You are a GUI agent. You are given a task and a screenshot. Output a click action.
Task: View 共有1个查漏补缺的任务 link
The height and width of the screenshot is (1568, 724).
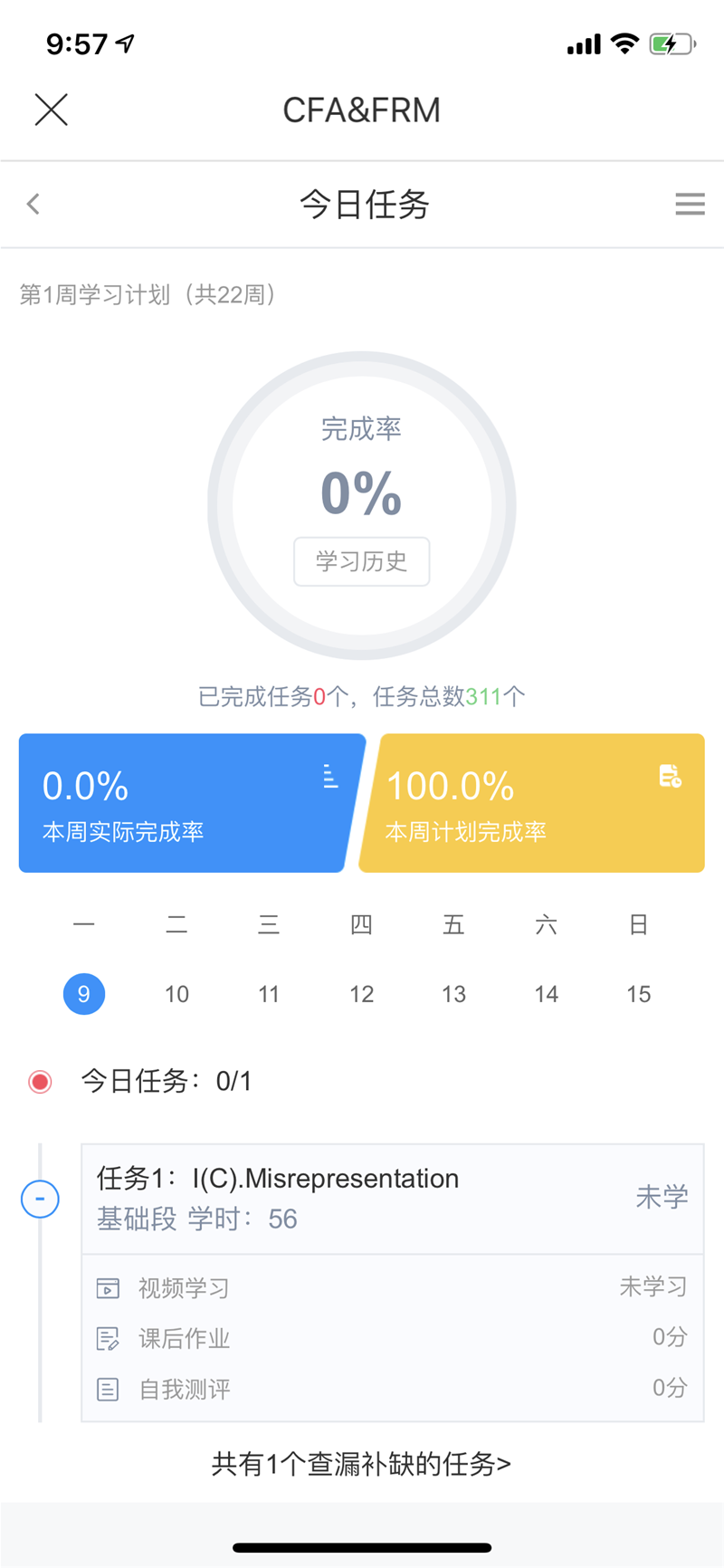[361, 1464]
